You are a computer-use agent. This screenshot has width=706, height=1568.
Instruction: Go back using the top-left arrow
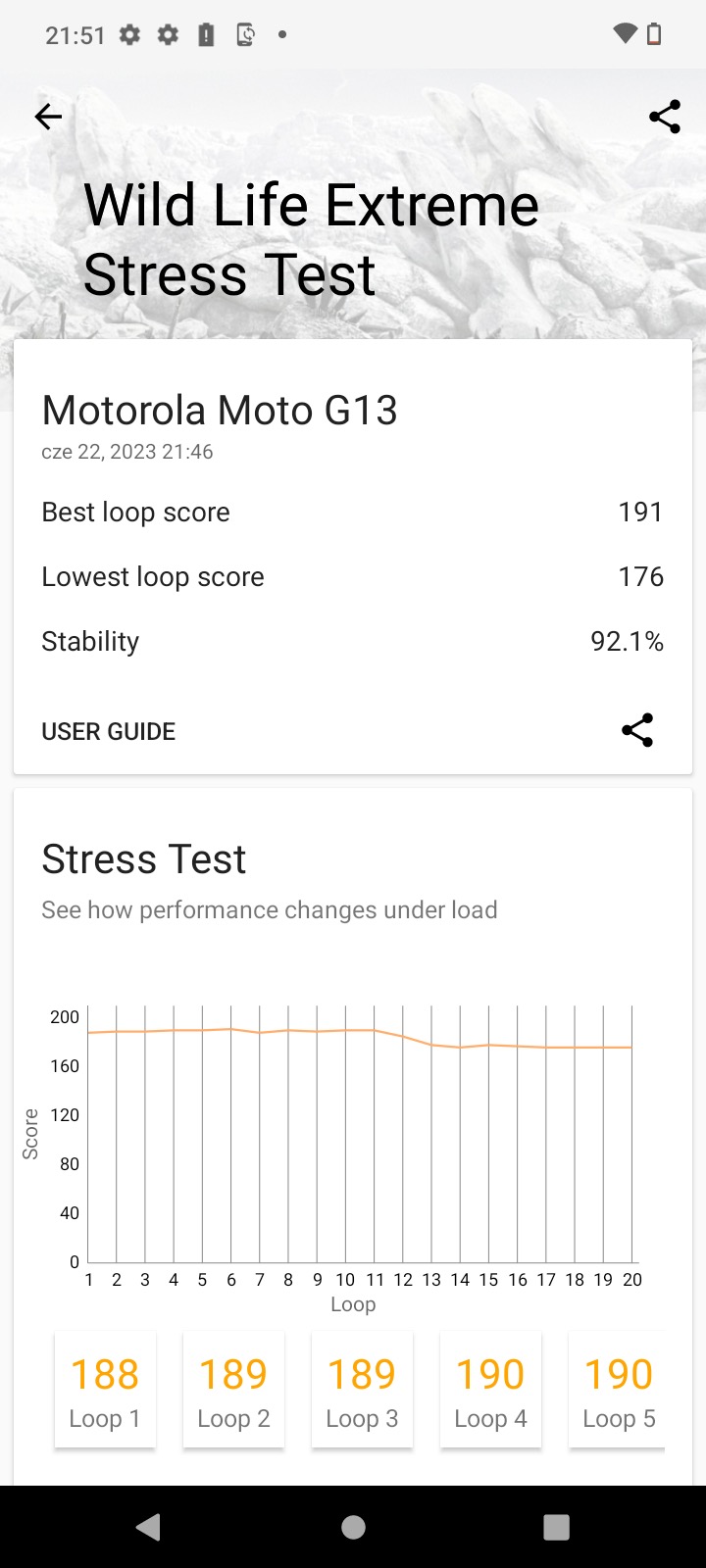tap(48, 117)
